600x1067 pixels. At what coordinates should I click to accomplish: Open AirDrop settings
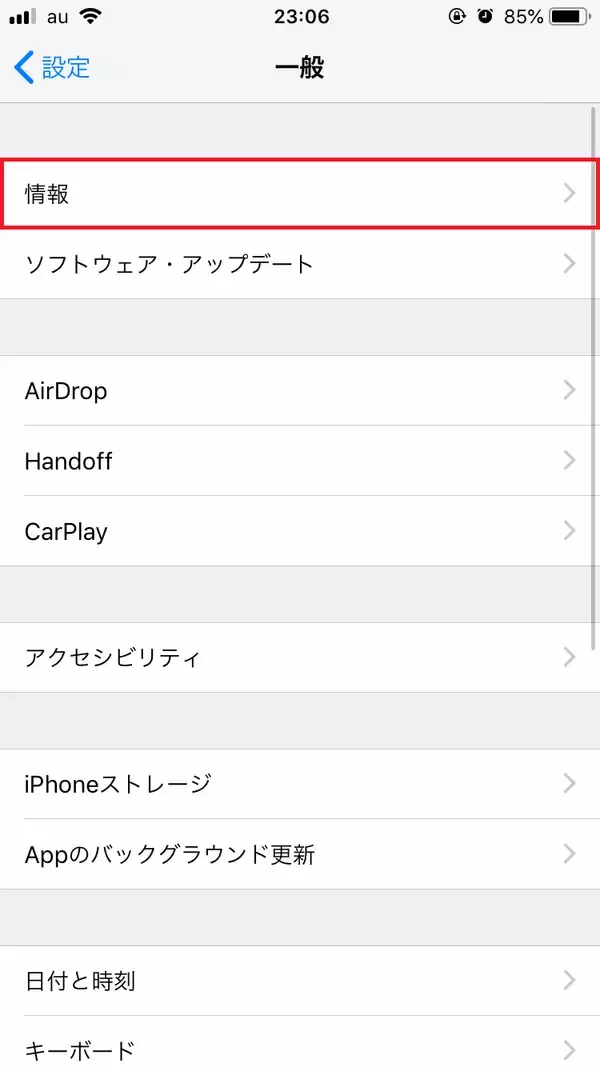point(298,390)
